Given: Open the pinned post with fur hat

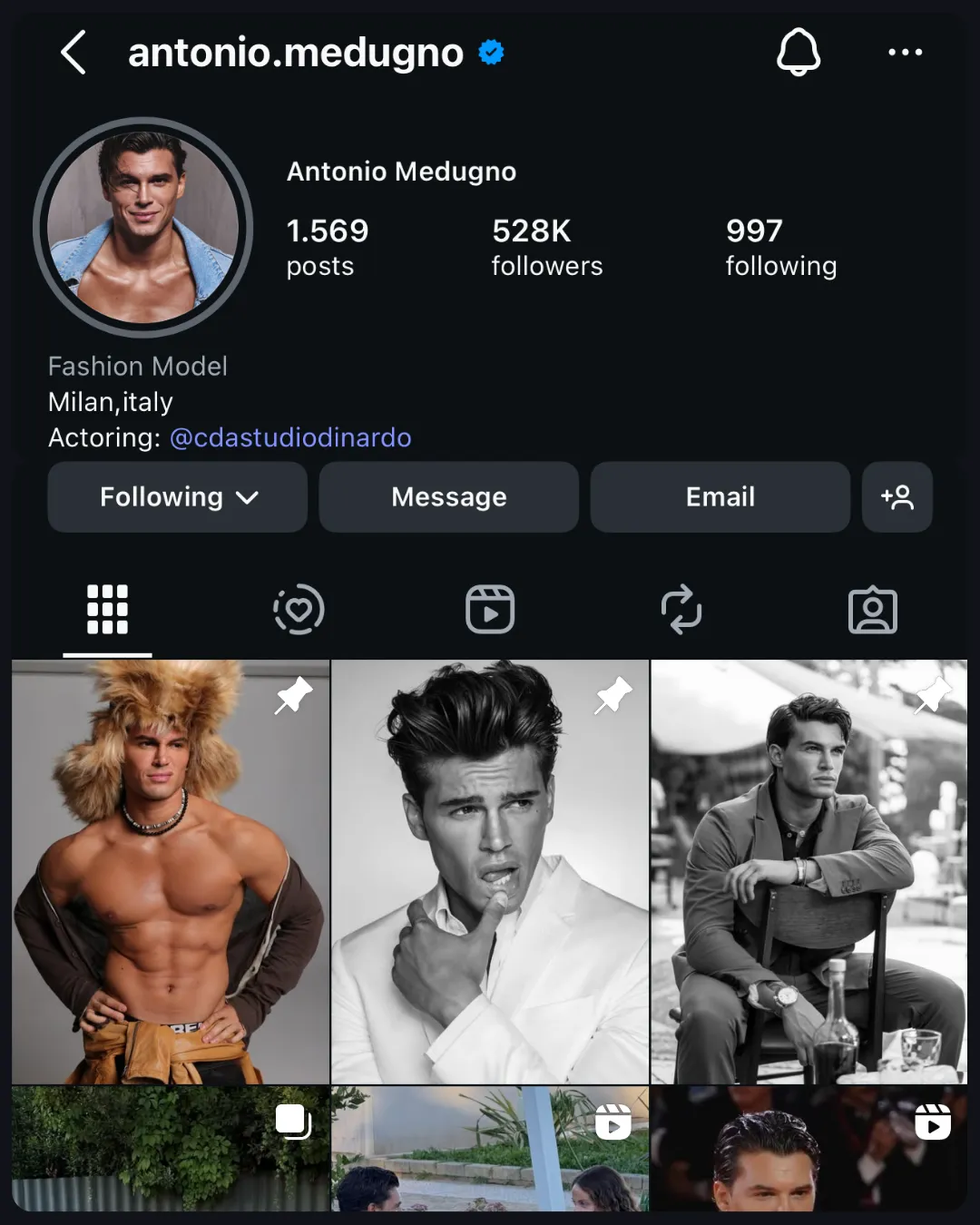Looking at the screenshot, I should point(171,871).
